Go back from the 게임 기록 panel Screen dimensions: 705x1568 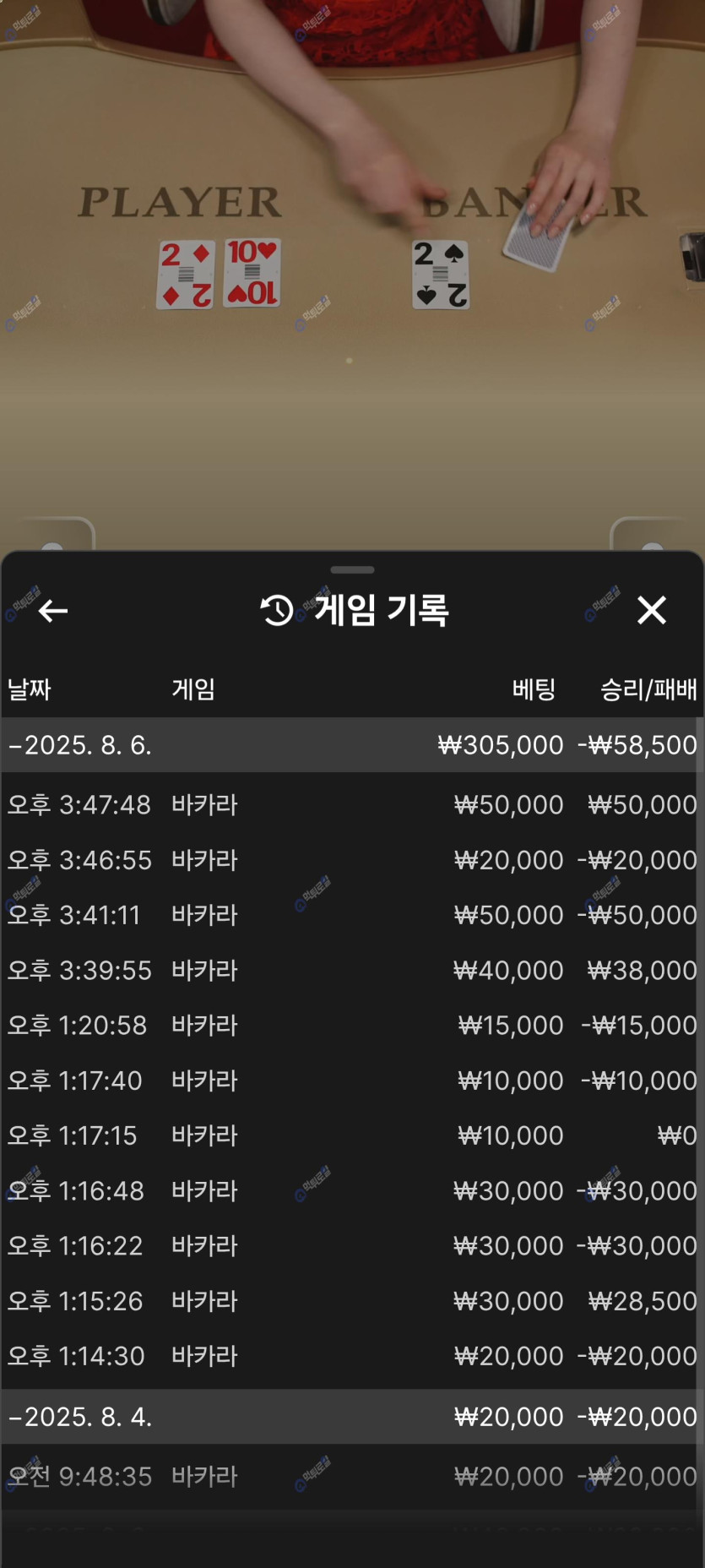(52, 611)
